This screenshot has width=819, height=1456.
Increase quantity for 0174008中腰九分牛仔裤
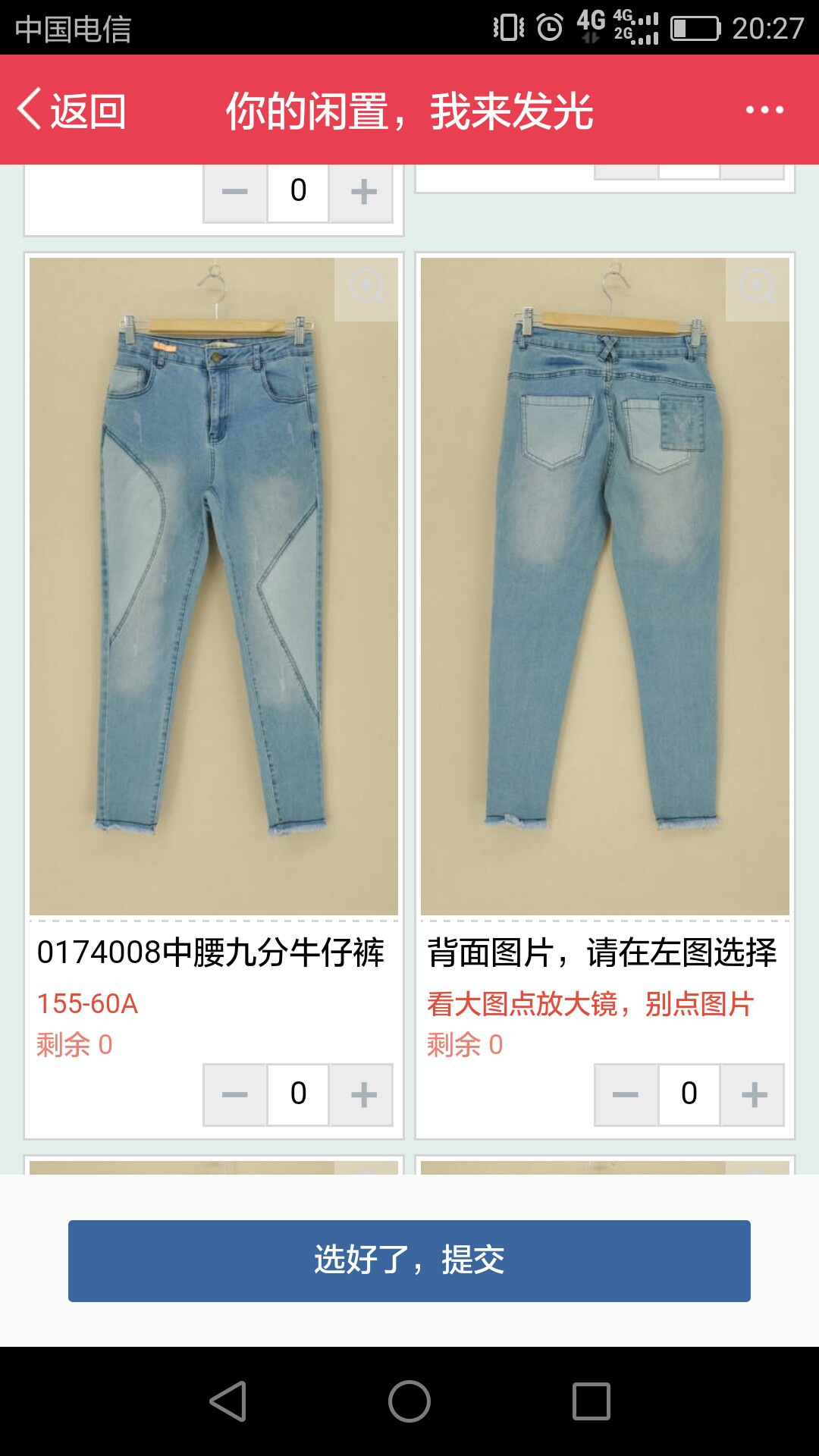click(x=362, y=1094)
